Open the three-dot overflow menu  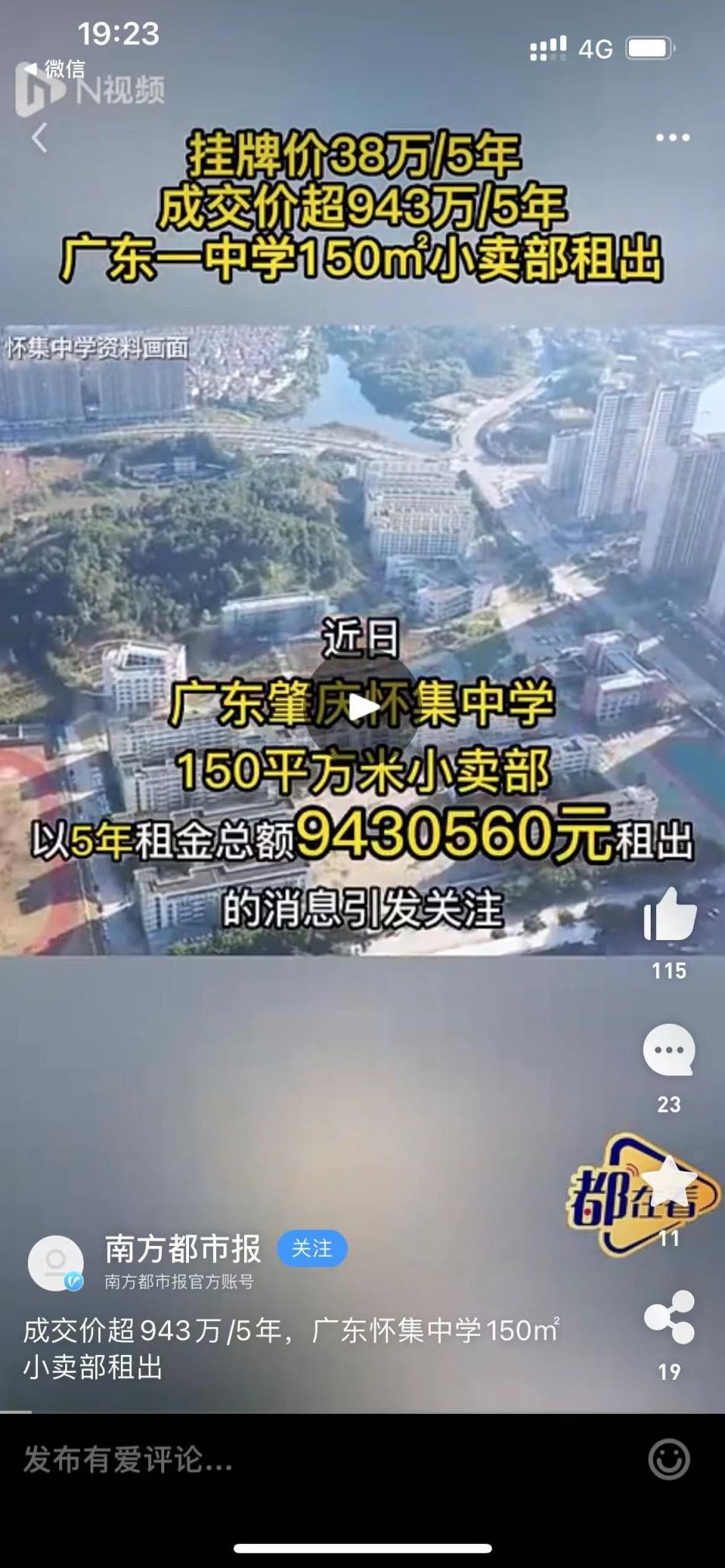click(x=672, y=138)
